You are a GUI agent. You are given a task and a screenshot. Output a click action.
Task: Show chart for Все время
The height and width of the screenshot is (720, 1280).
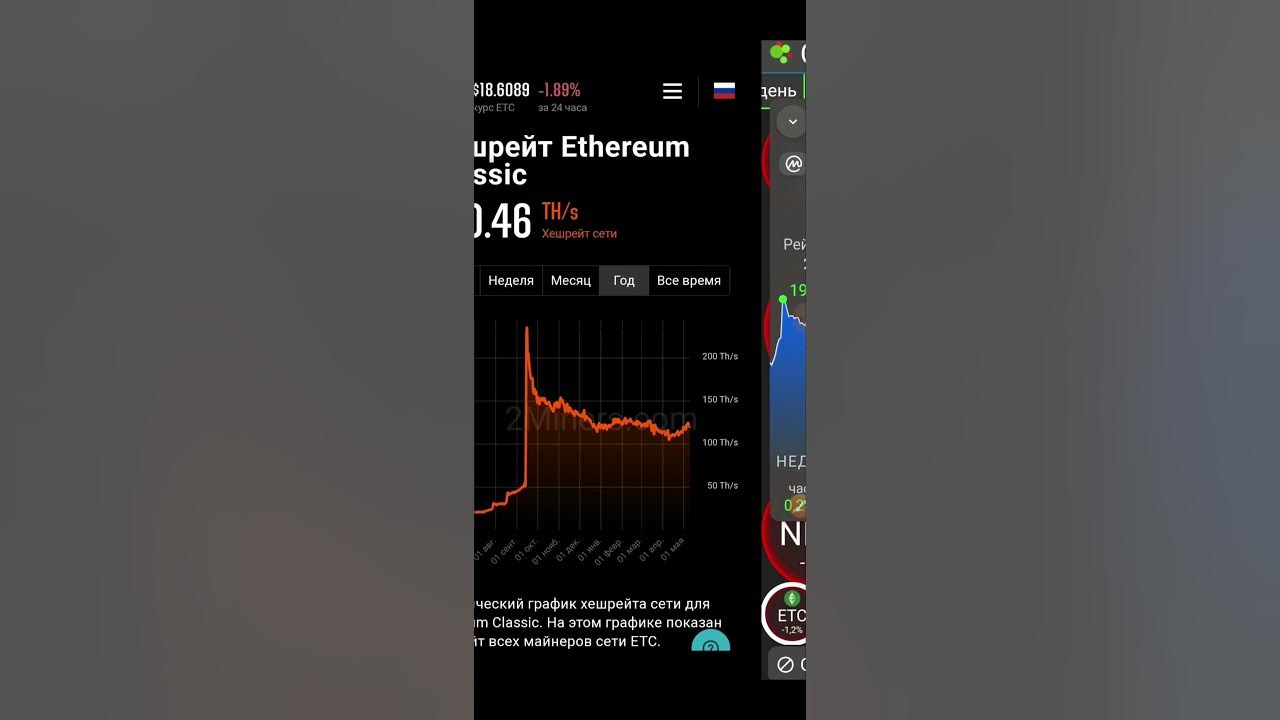pos(688,281)
